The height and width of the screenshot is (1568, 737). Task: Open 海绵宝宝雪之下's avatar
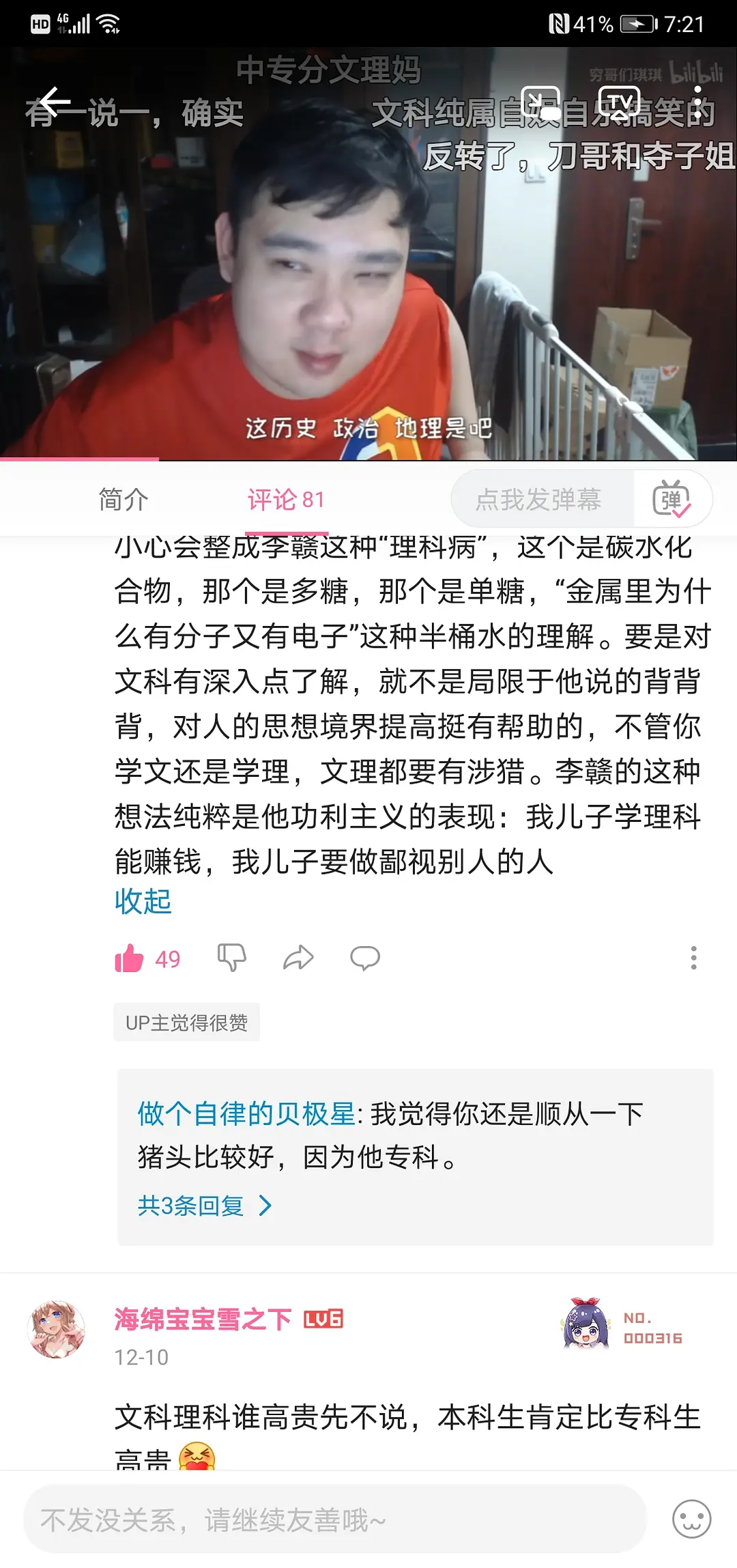coord(57,1330)
